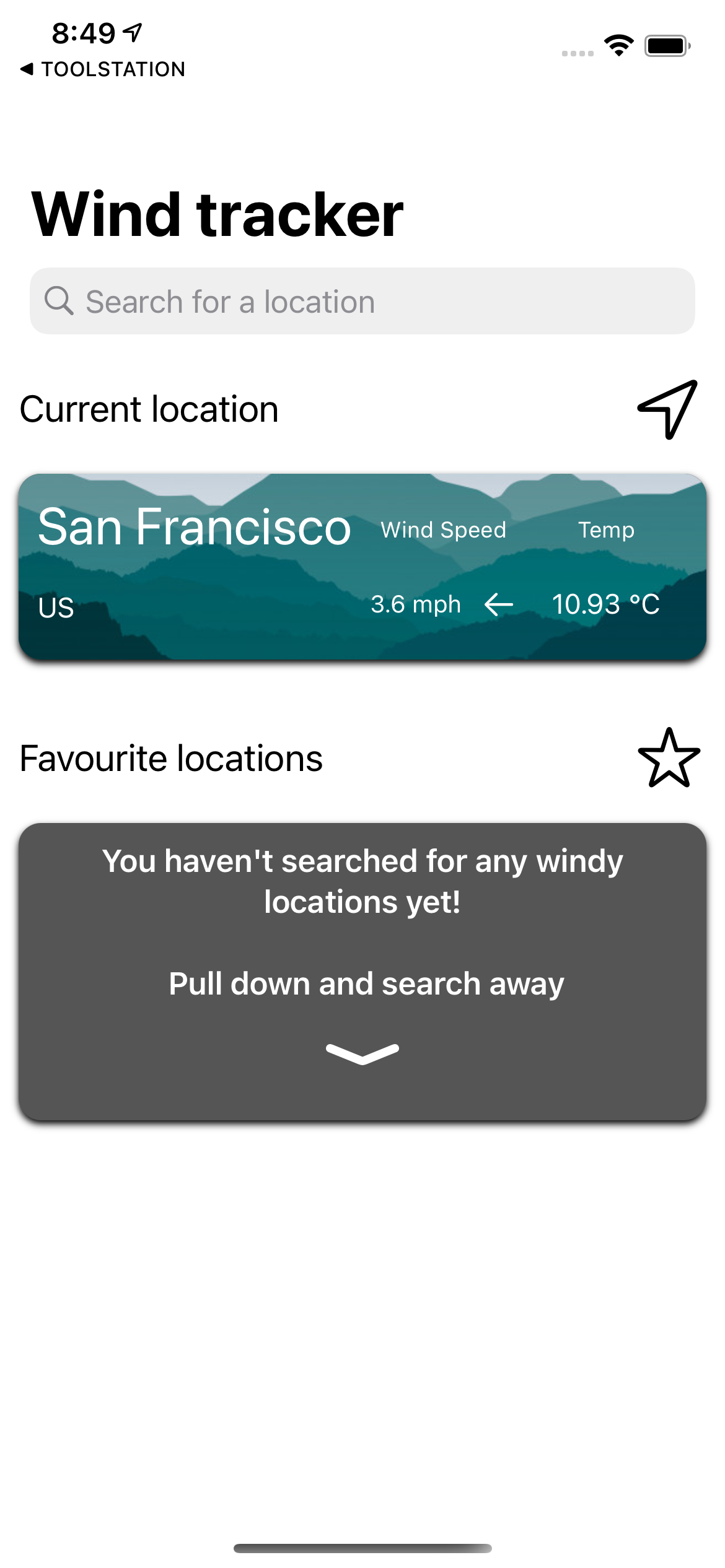
Task: Return to TOOLSTATION via back label
Action: (102, 68)
